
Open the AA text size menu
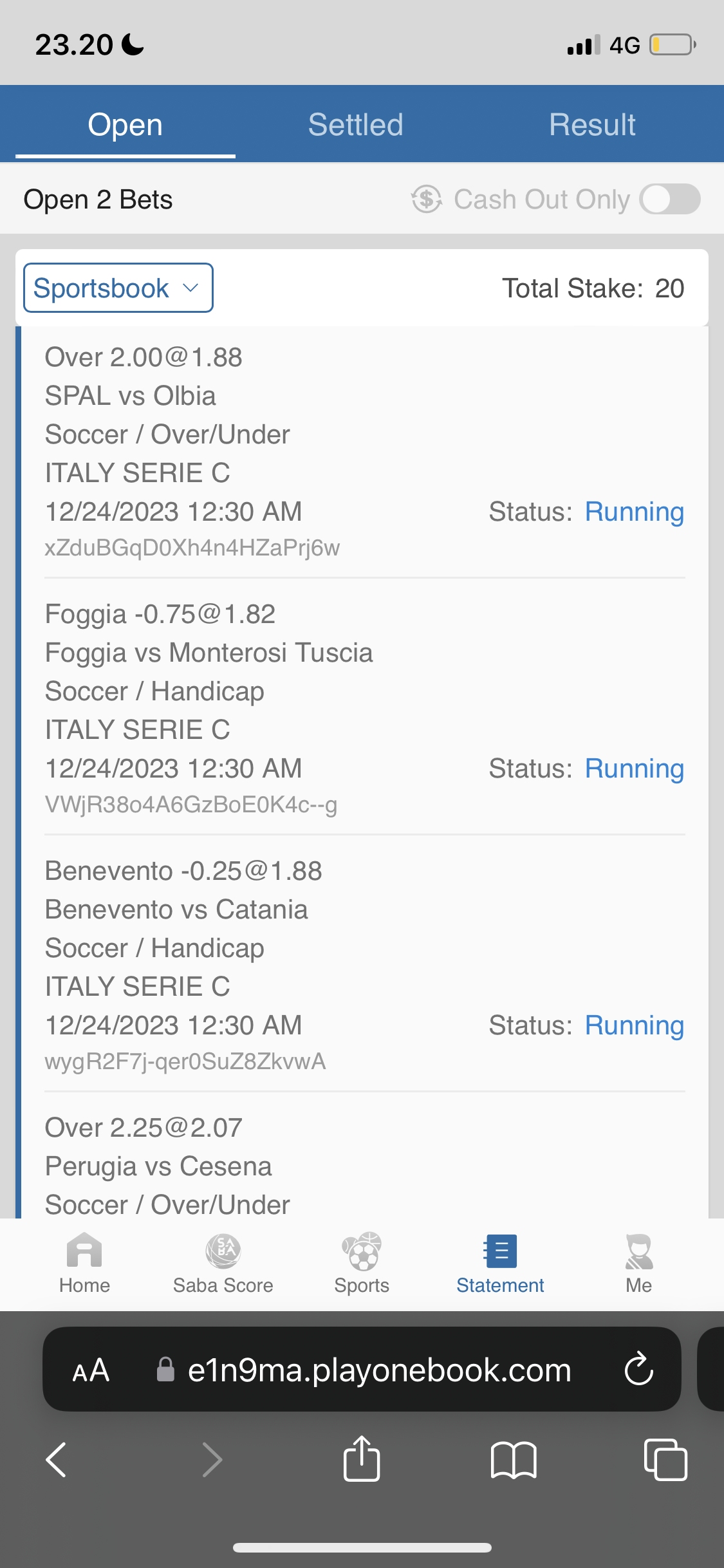[91, 1370]
